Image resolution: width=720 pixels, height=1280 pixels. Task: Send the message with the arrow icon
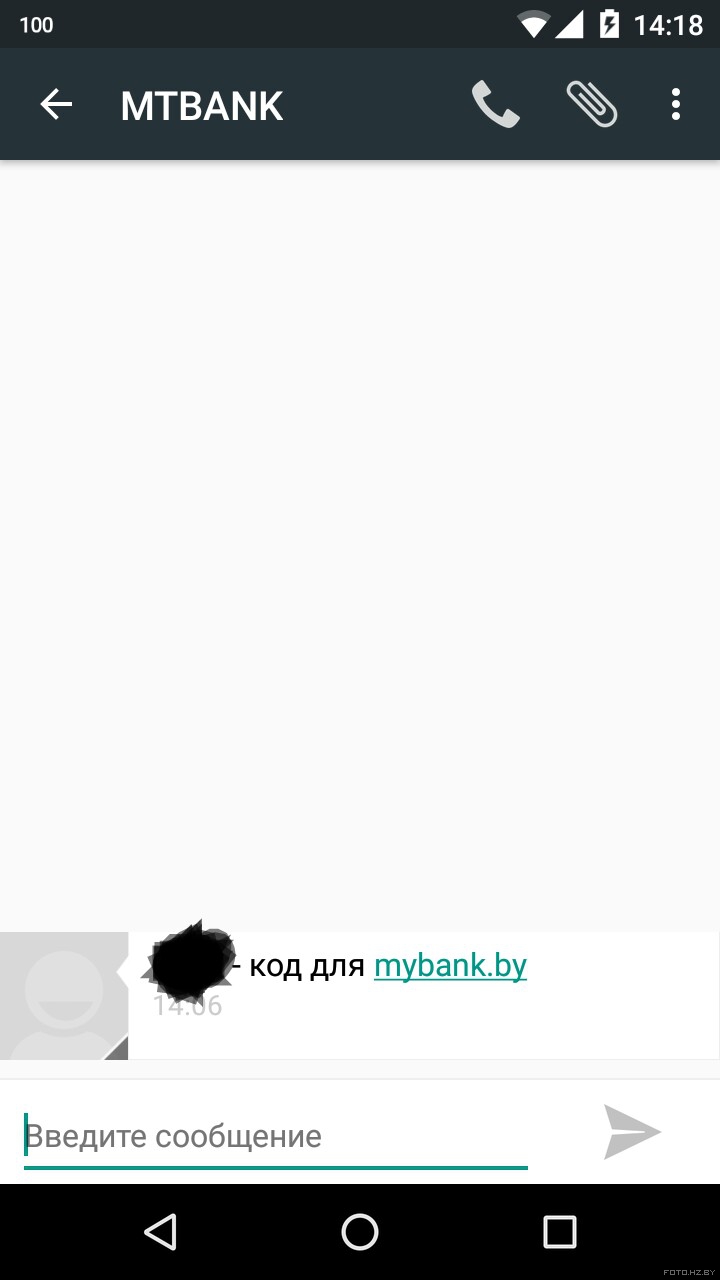[x=632, y=1132]
